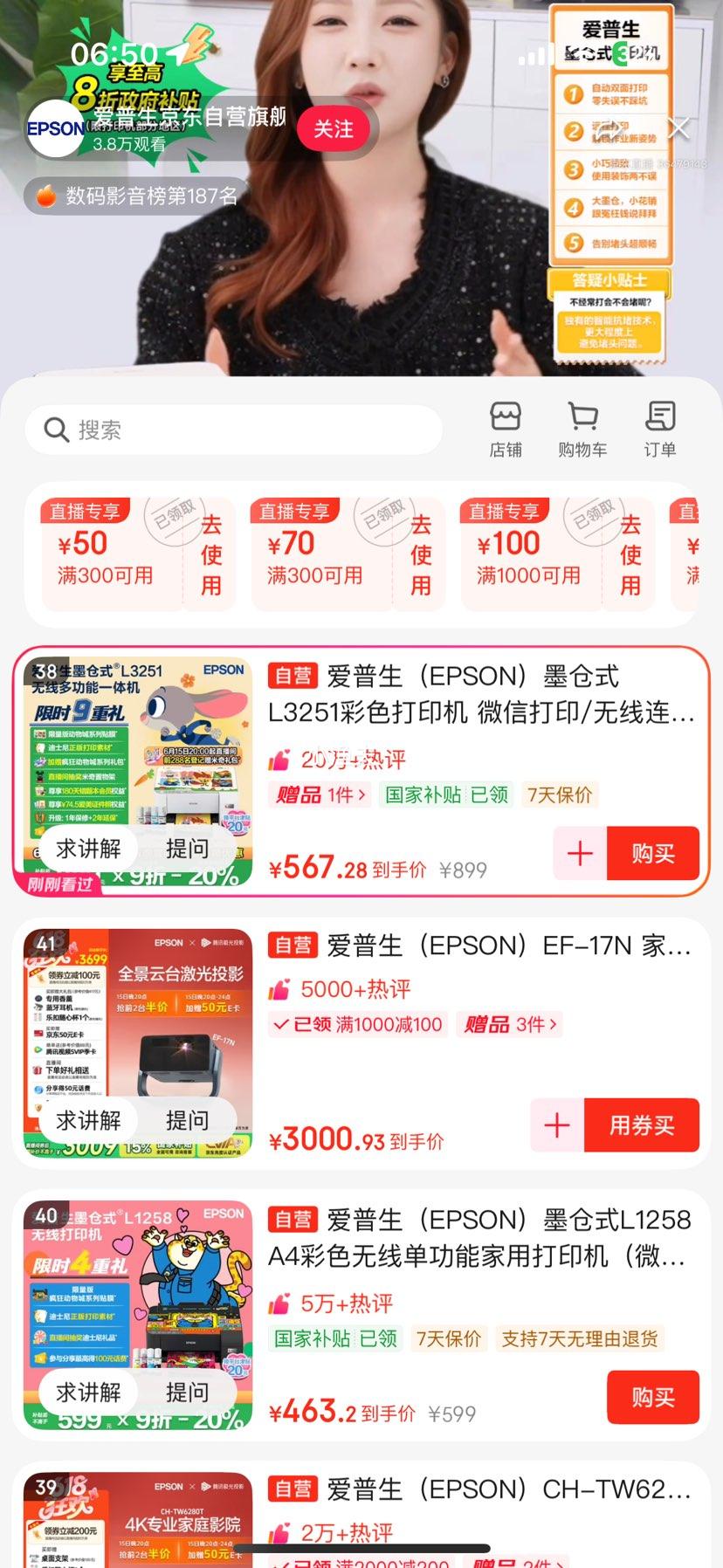Add the EF-17N projector to cart with plus
723x1568 pixels.
pyautogui.click(x=557, y=1125)
